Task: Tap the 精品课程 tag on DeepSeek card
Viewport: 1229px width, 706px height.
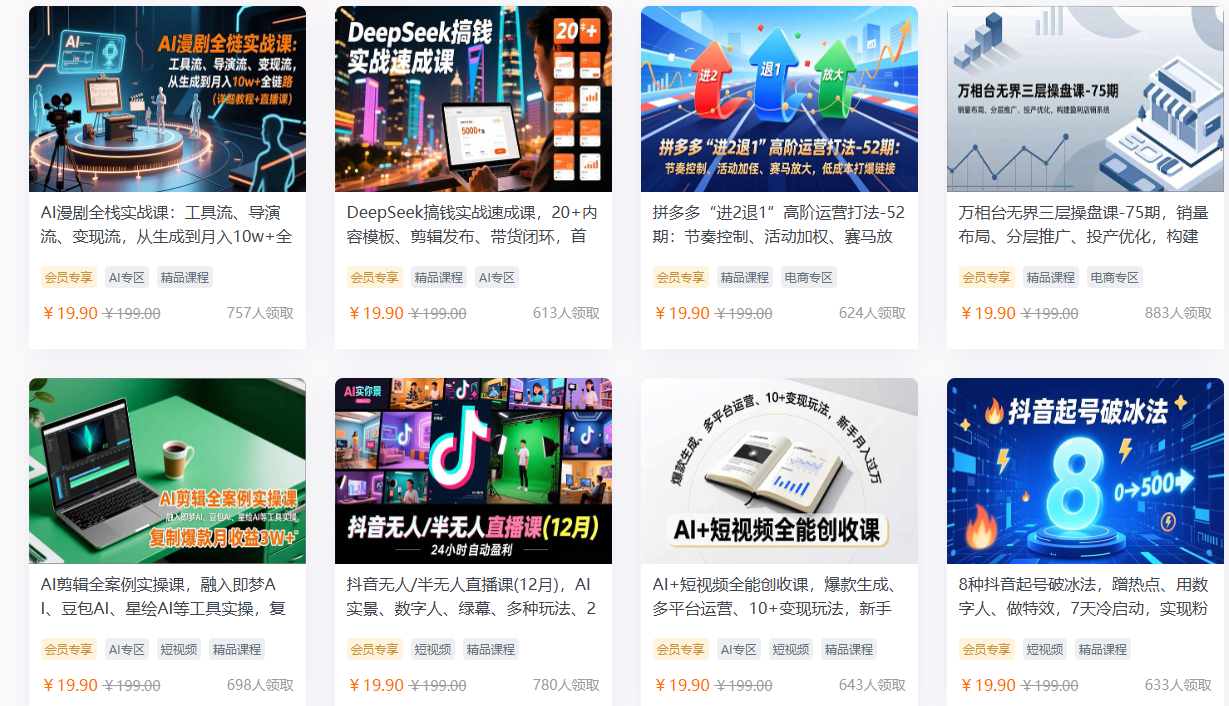Action: tap(439, 277)
